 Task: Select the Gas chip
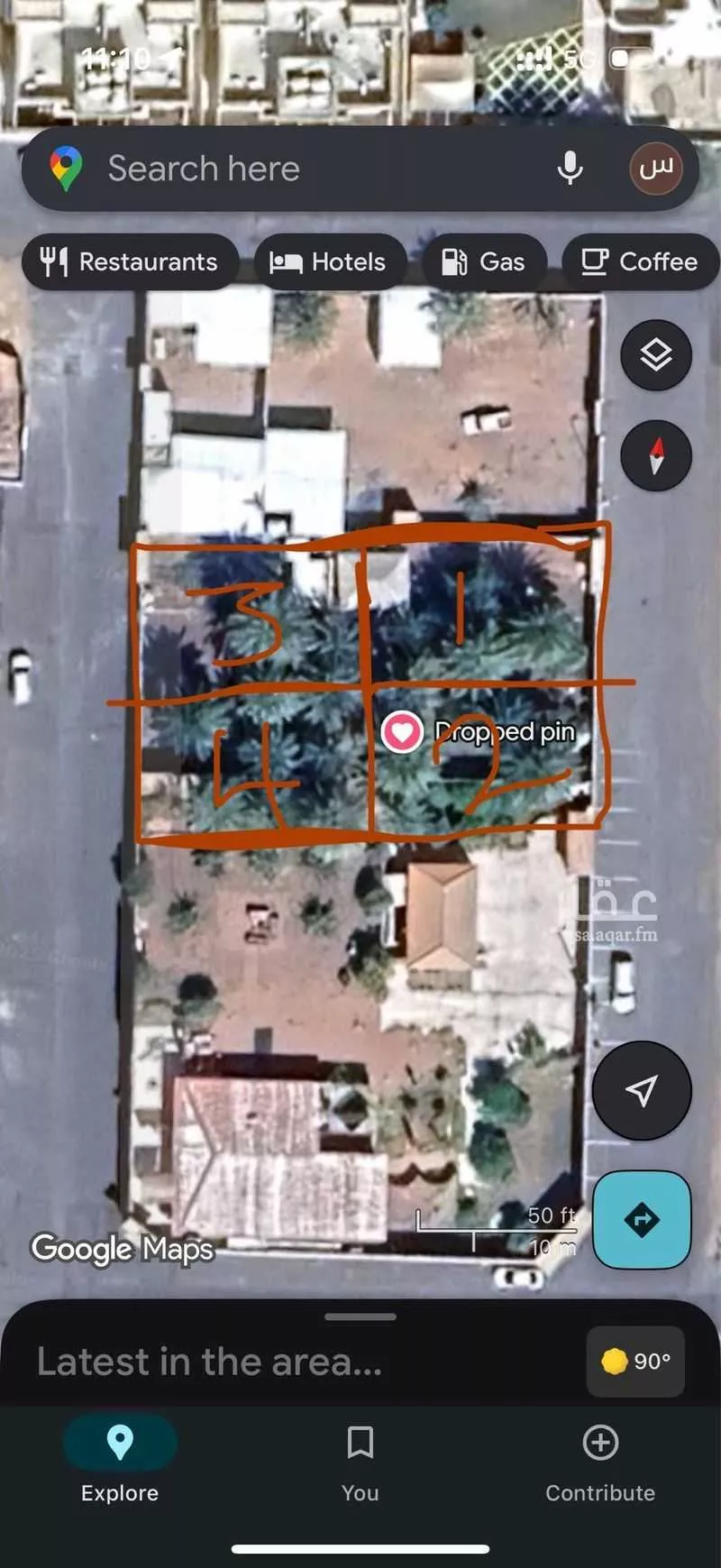pyautogui.click(x=484, y=261)
